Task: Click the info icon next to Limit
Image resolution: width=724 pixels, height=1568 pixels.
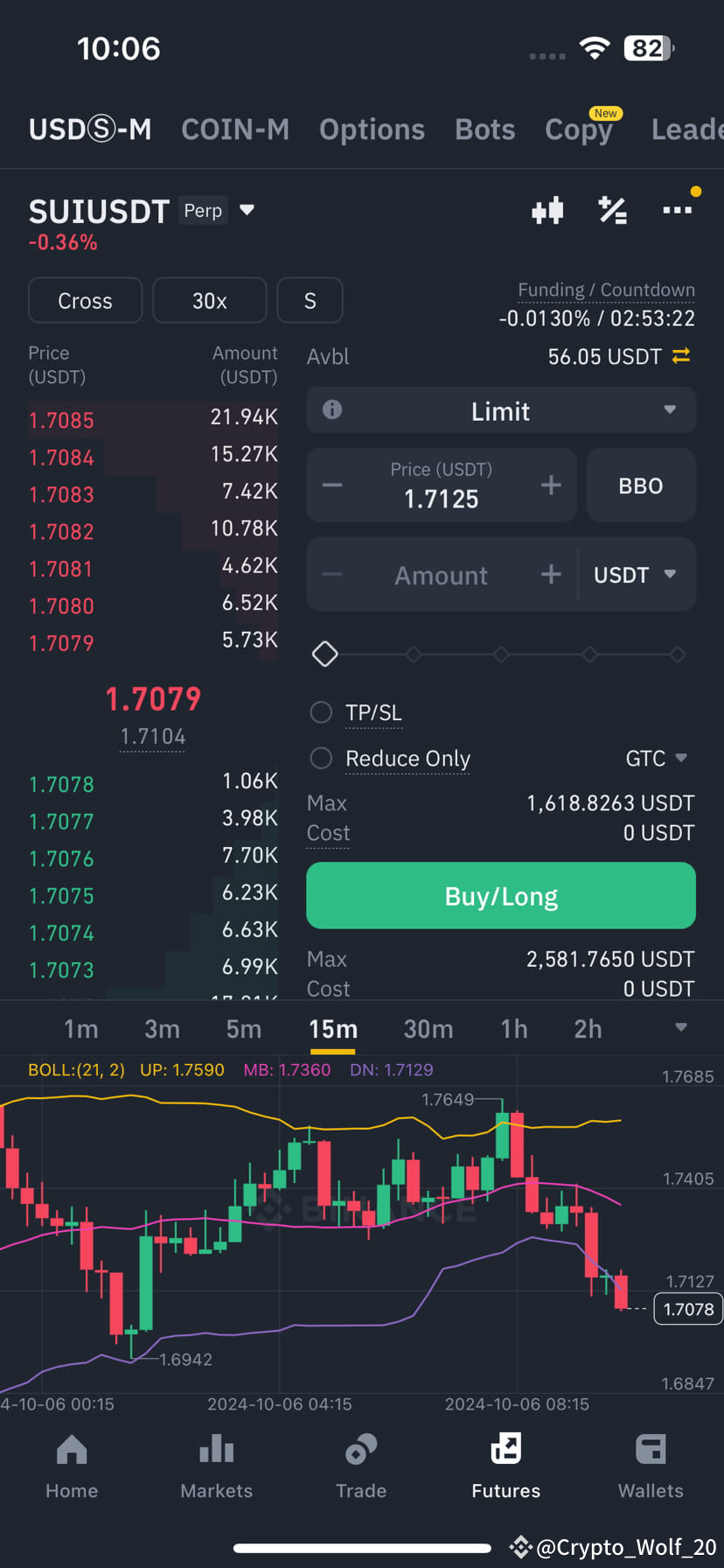Action: coord(331,409)
